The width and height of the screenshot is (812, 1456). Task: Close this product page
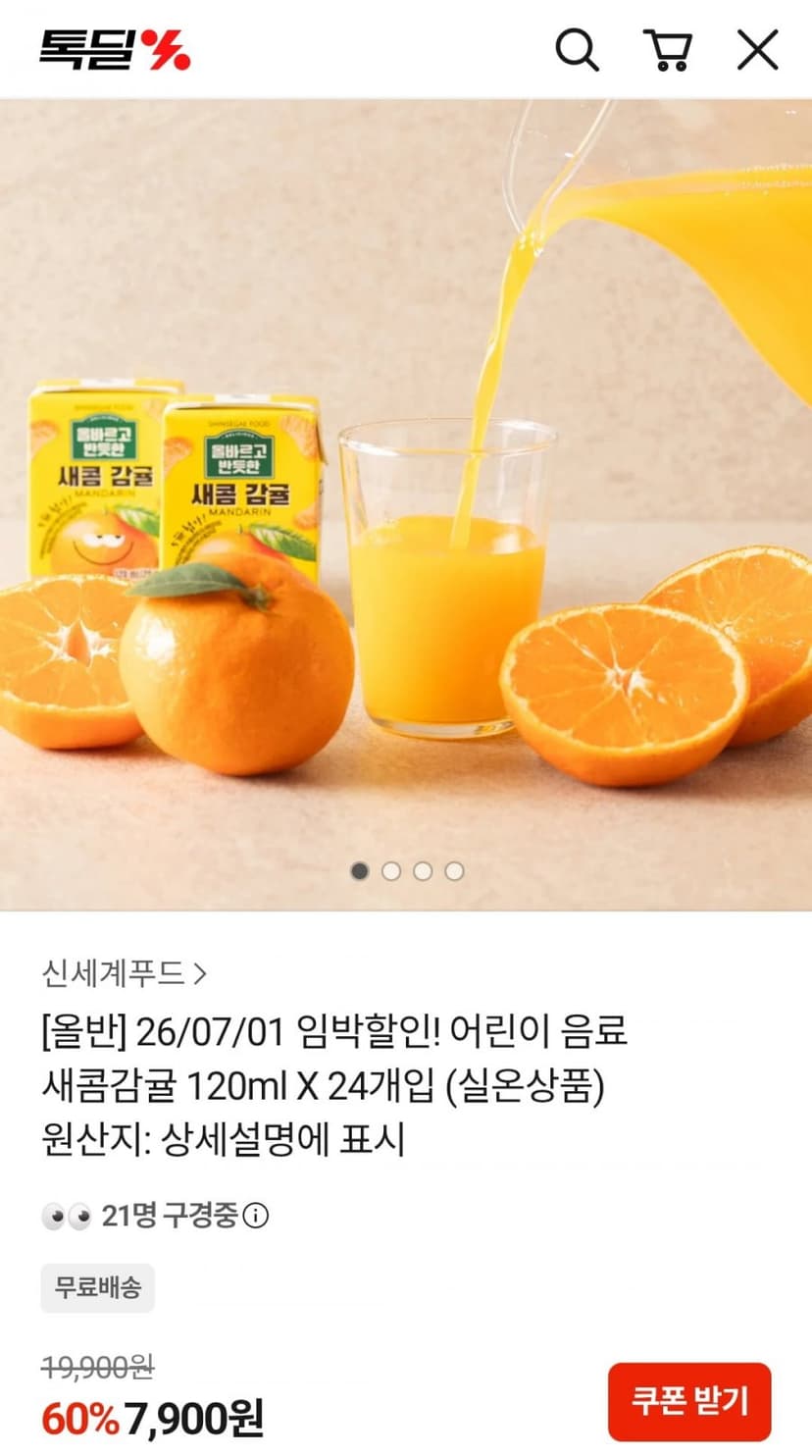coord(757,50)
